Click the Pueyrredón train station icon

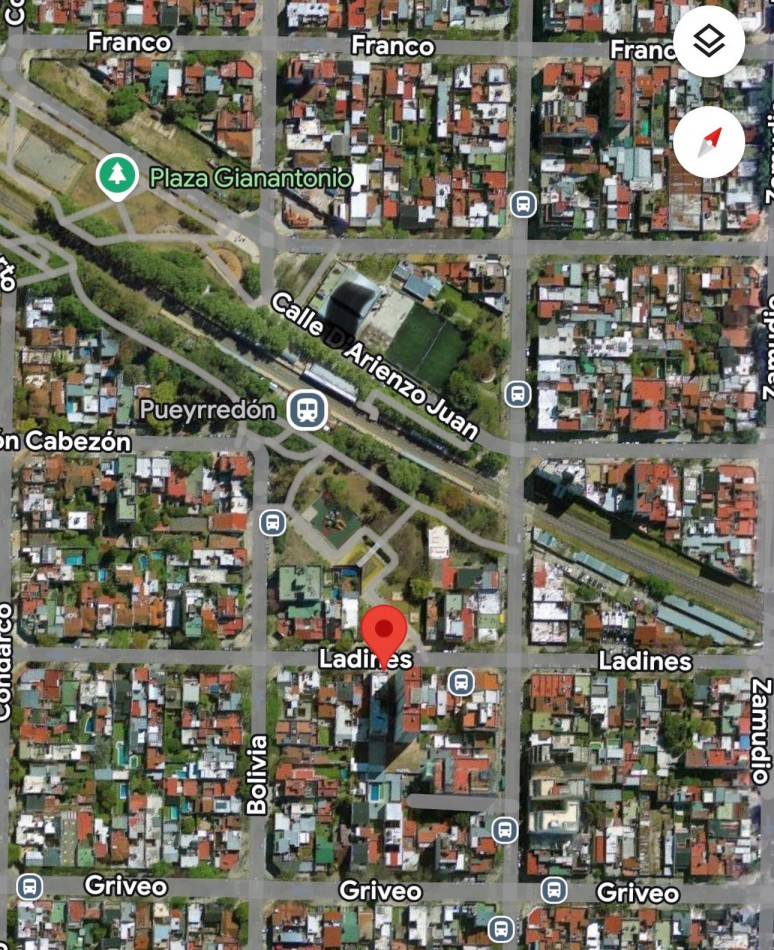(x=305, y=408)
